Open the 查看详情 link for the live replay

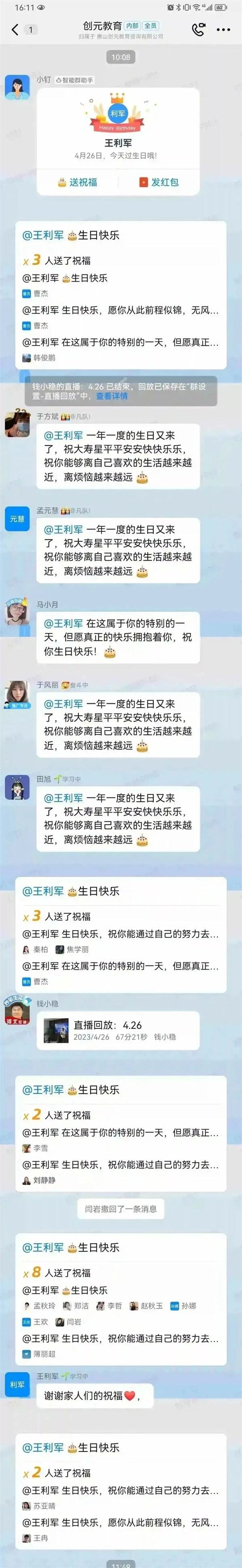click(x=112, y=396)
